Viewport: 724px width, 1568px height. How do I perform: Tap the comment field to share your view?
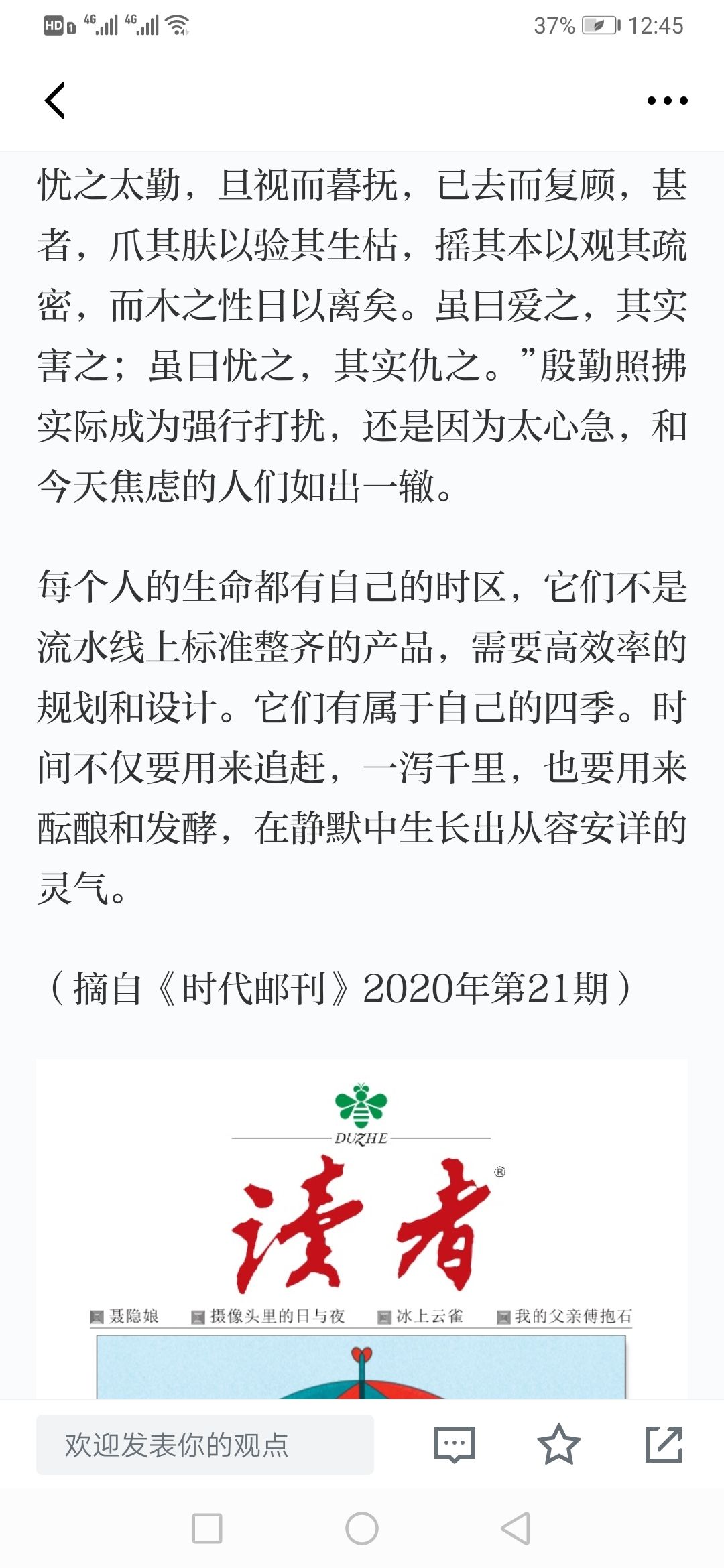click(x=205, y=1445)
